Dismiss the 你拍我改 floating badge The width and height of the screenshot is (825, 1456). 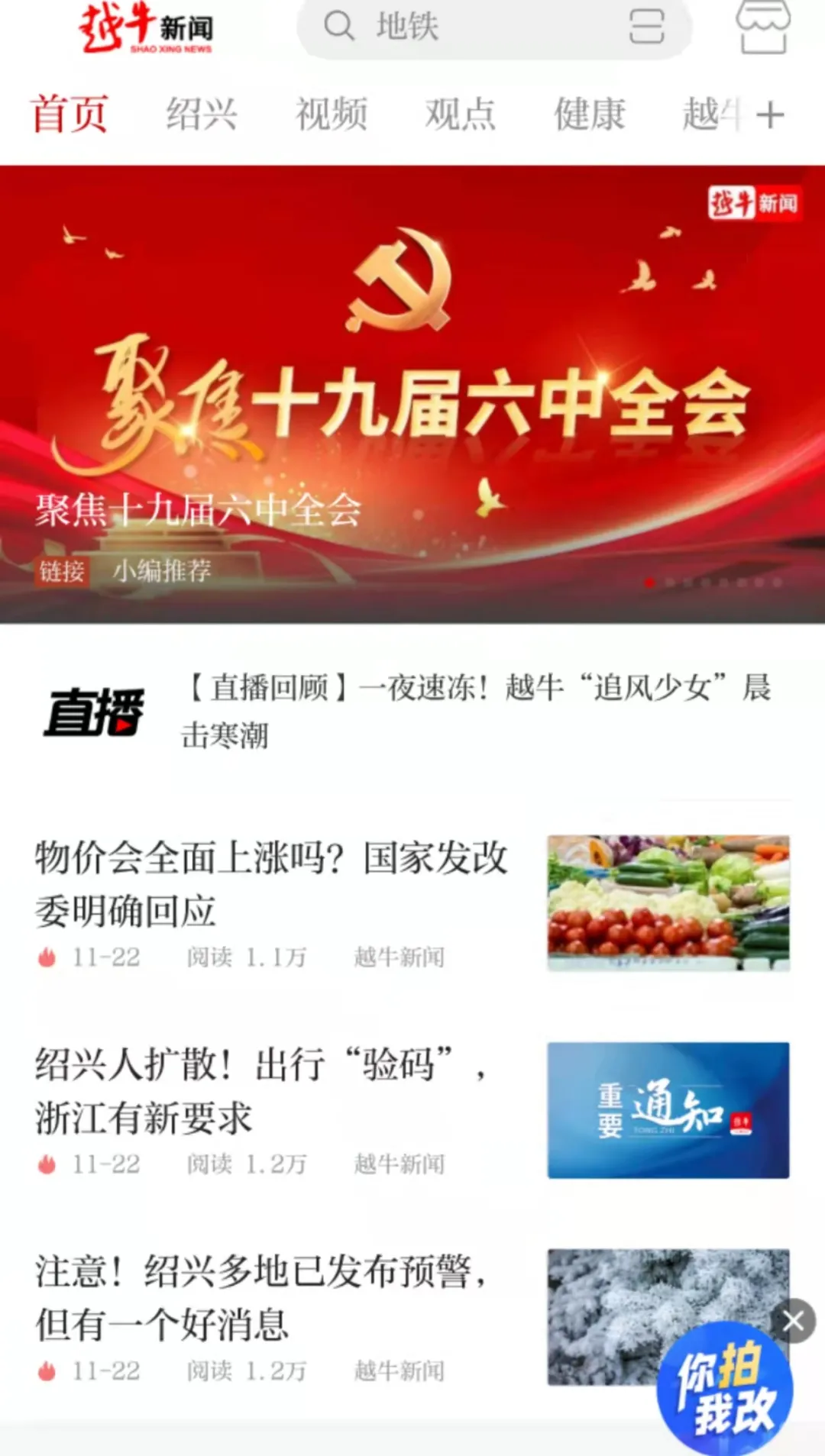point(794,1320)
